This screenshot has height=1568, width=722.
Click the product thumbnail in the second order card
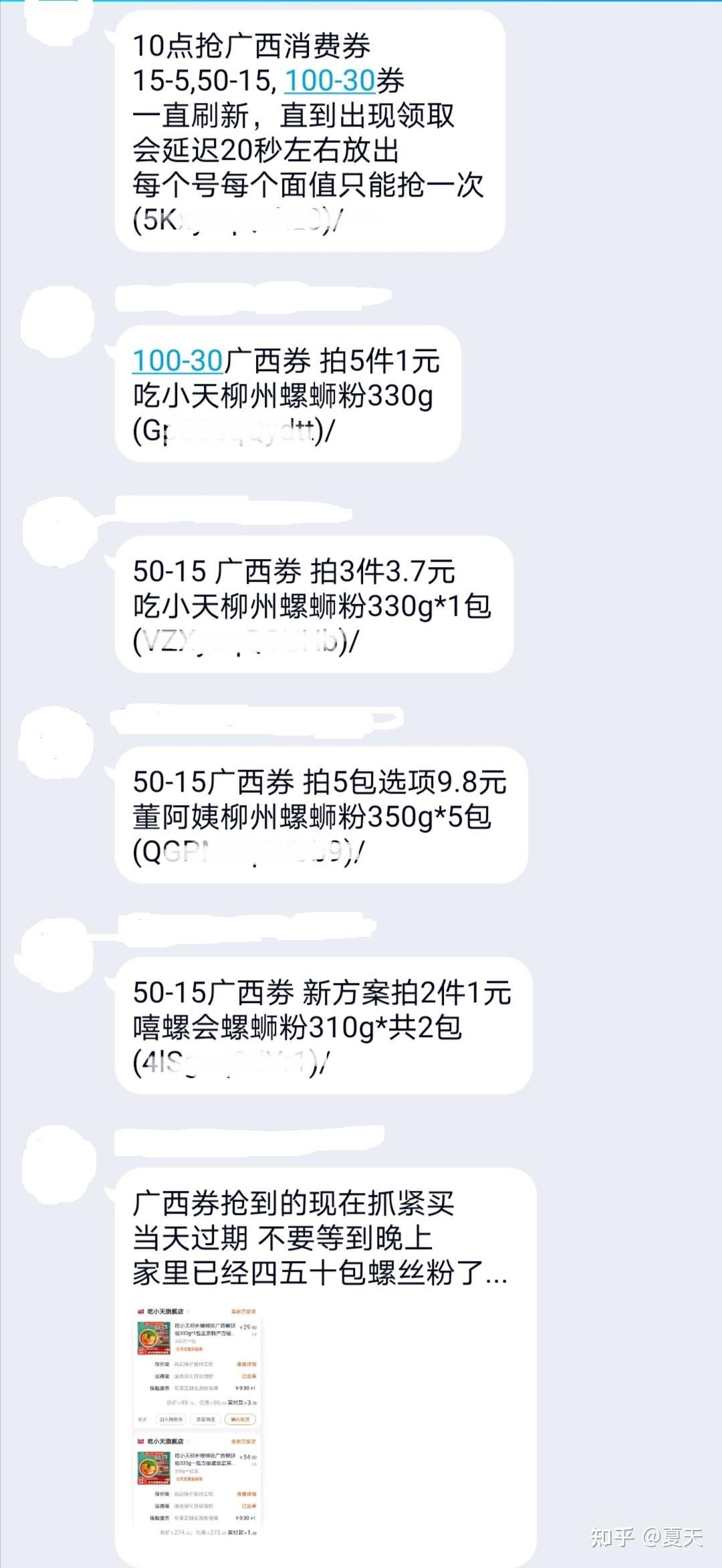pyautogui.click(x=154, y=1468)
